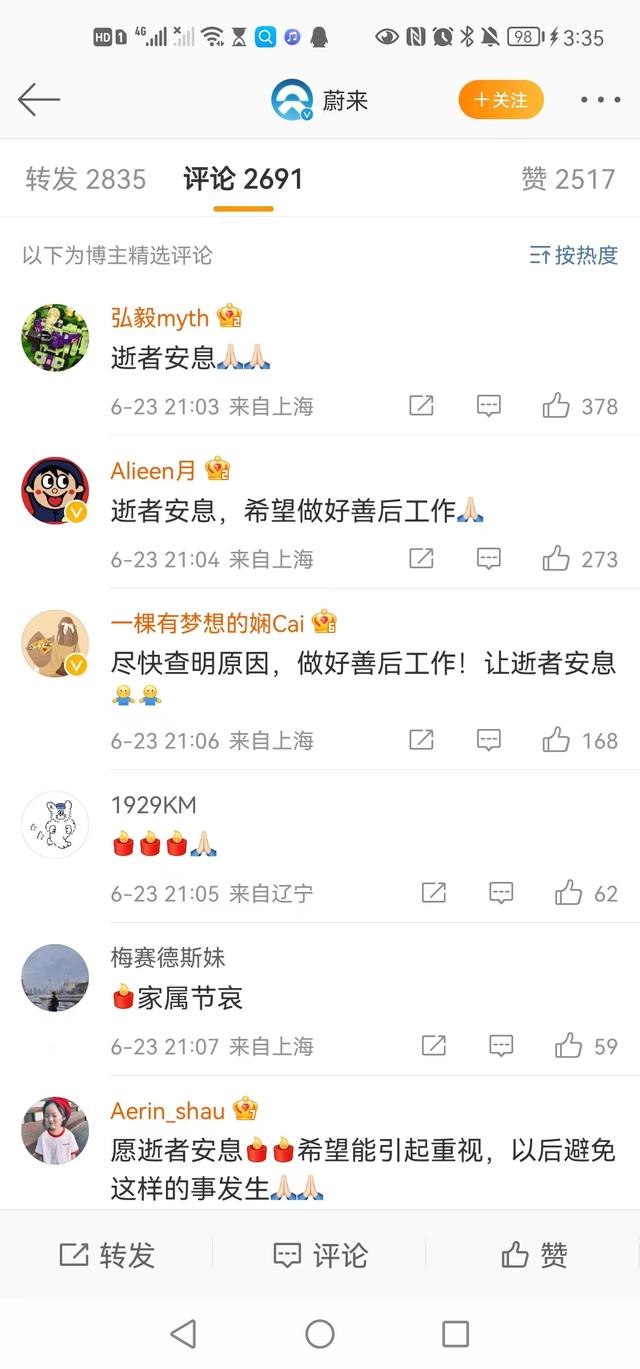Tap 转发 in the bottom bar
Screen dimensions: 640x1369
click(107, 1255)
